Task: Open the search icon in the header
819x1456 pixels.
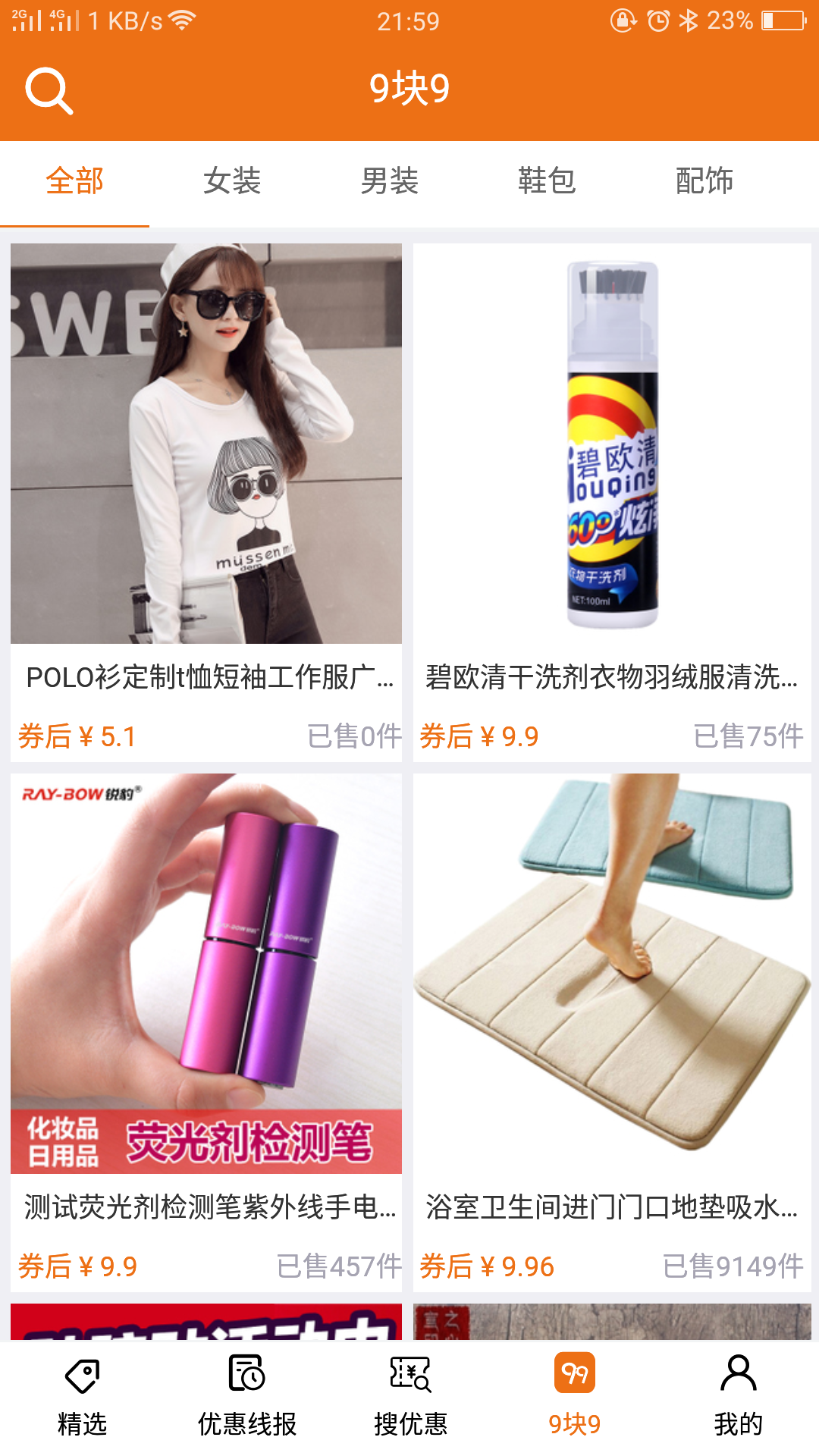Action: coord(49,90)
